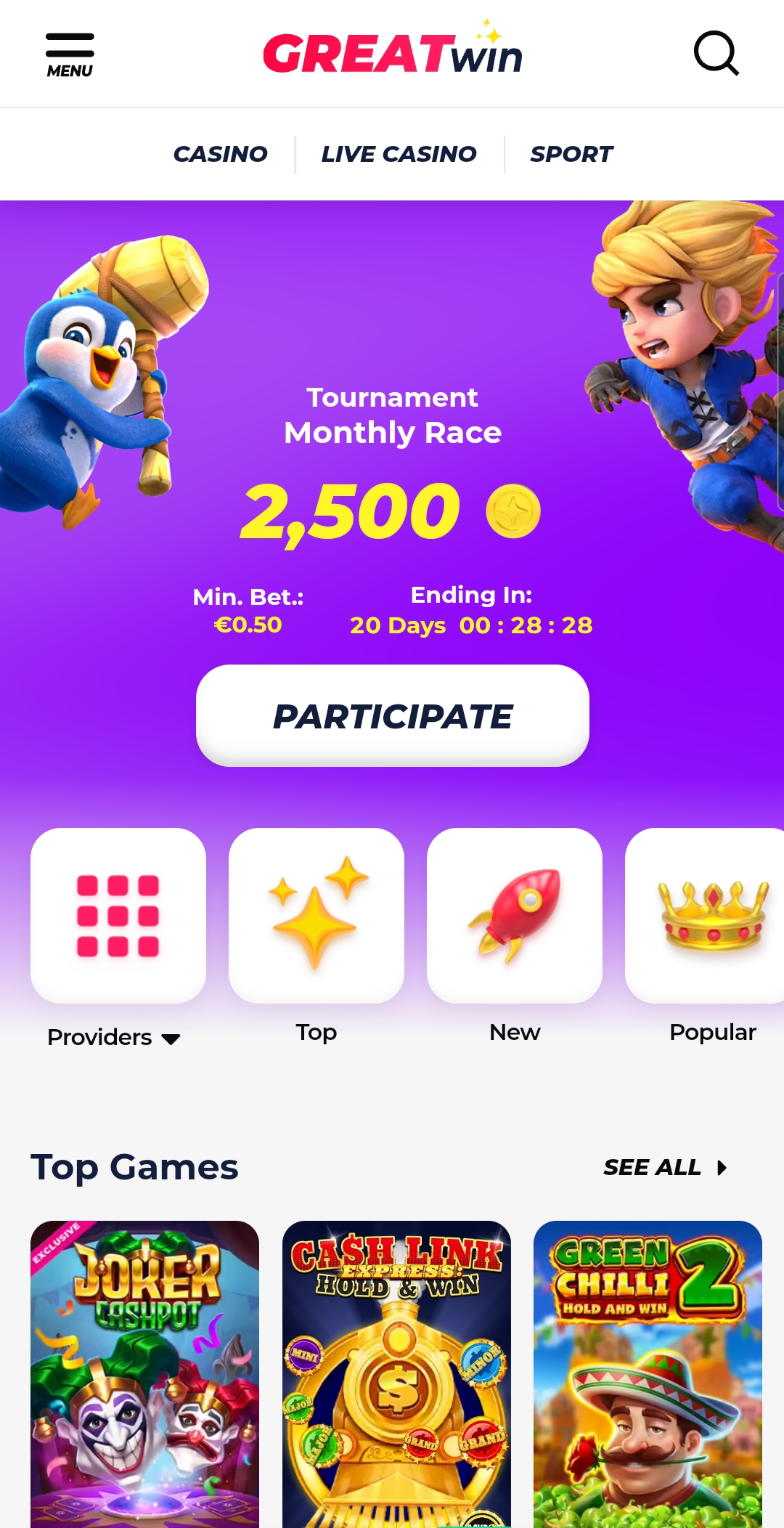This screenshot has width=784, height=1528.
Task: Open the search magnifier icon
Action: click(716, 53)
